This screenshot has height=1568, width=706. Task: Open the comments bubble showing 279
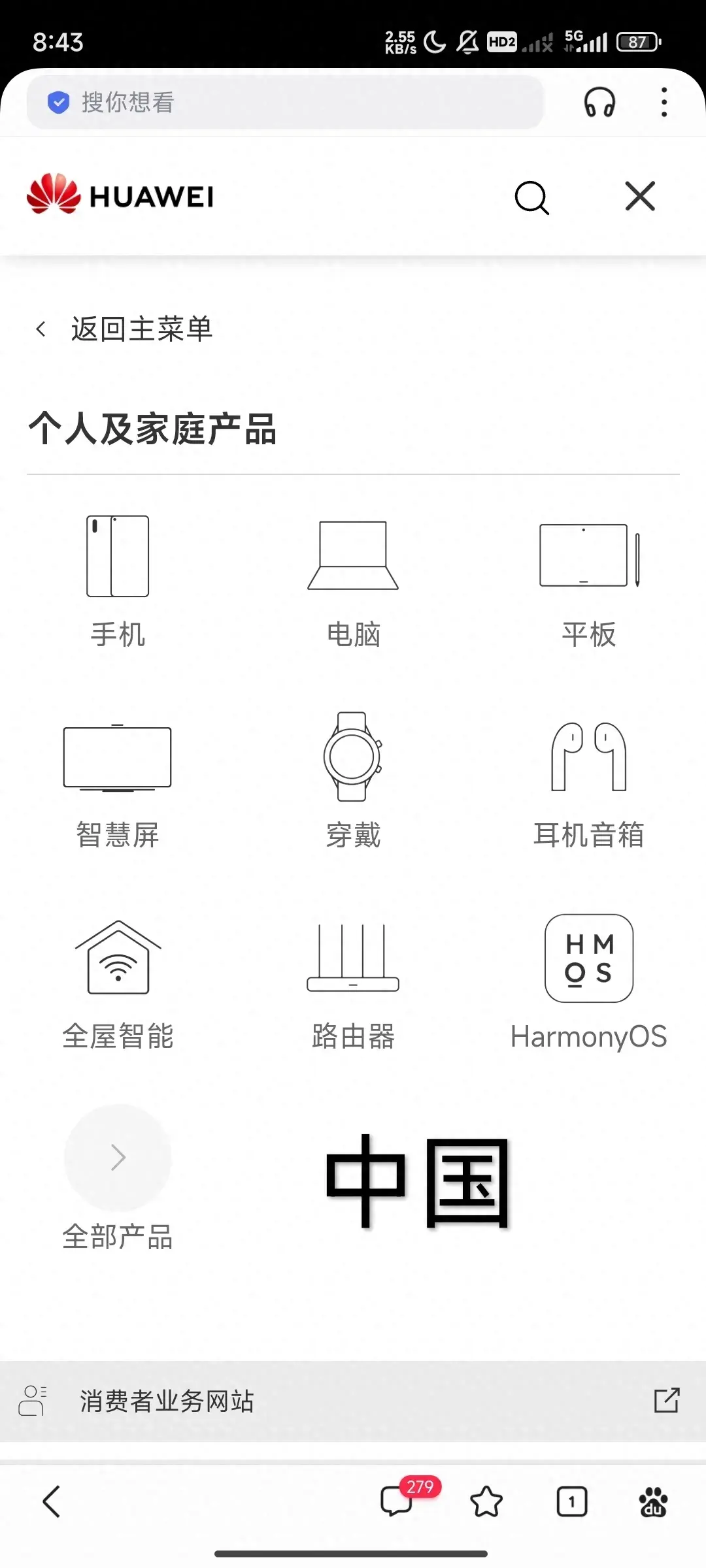coord(397,1501)
